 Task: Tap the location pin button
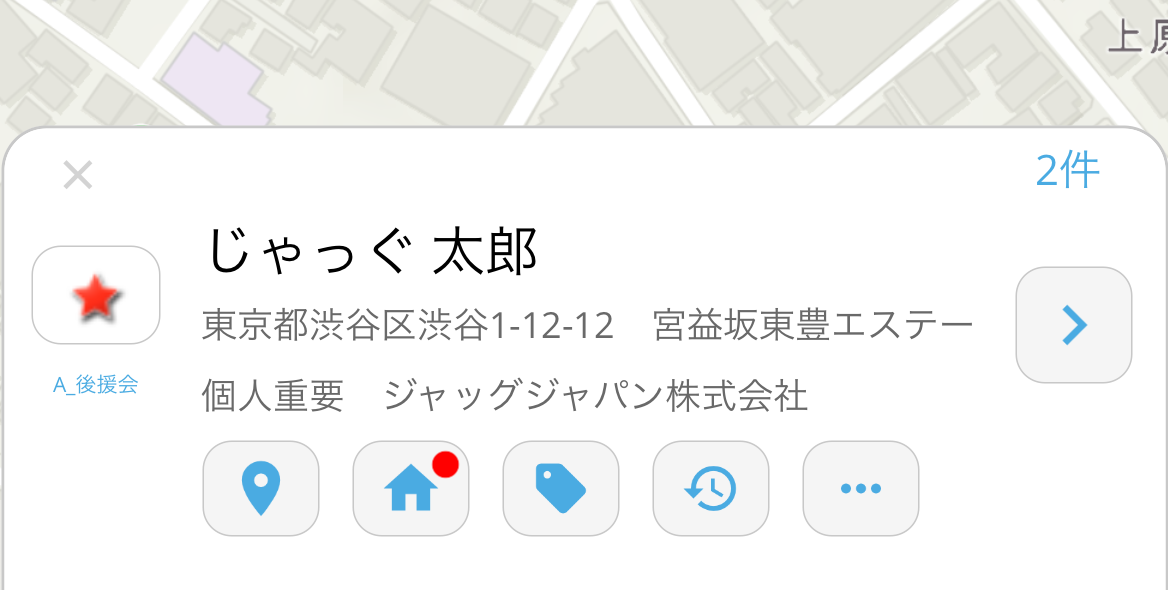pyautogui.click(x=261, y=488)
